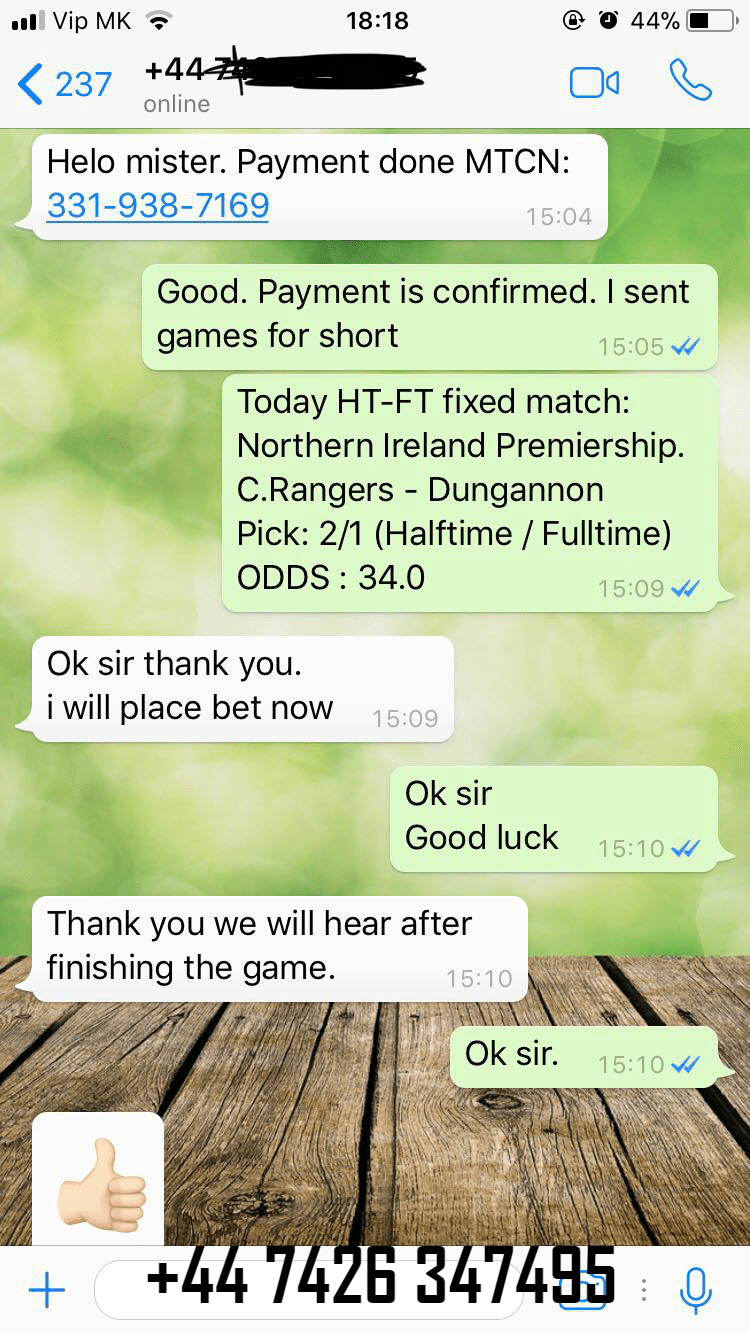Record a voice message with the microphone

[x=695, y=1290]
